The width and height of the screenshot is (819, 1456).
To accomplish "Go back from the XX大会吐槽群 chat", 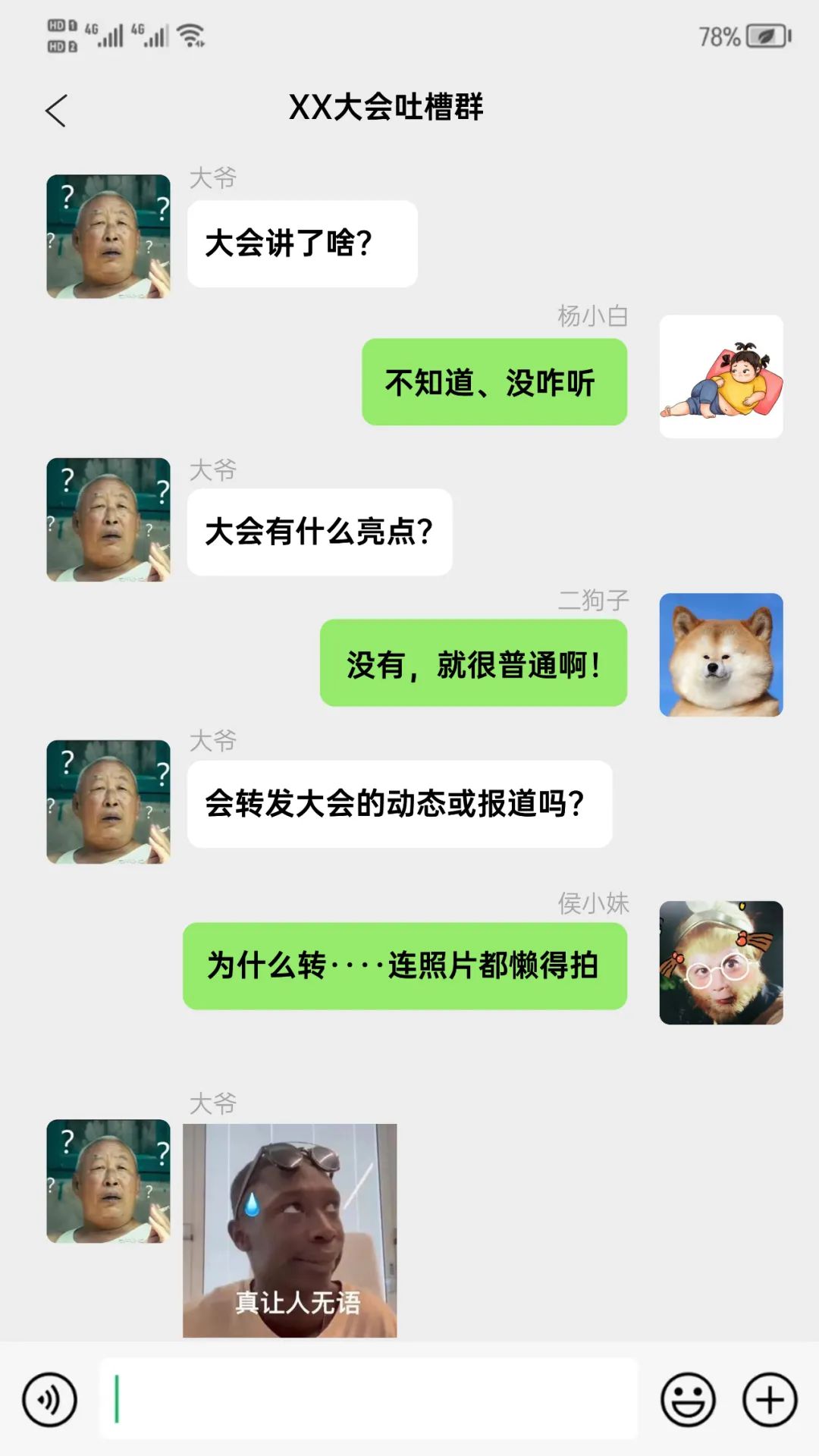I will 56,111.
